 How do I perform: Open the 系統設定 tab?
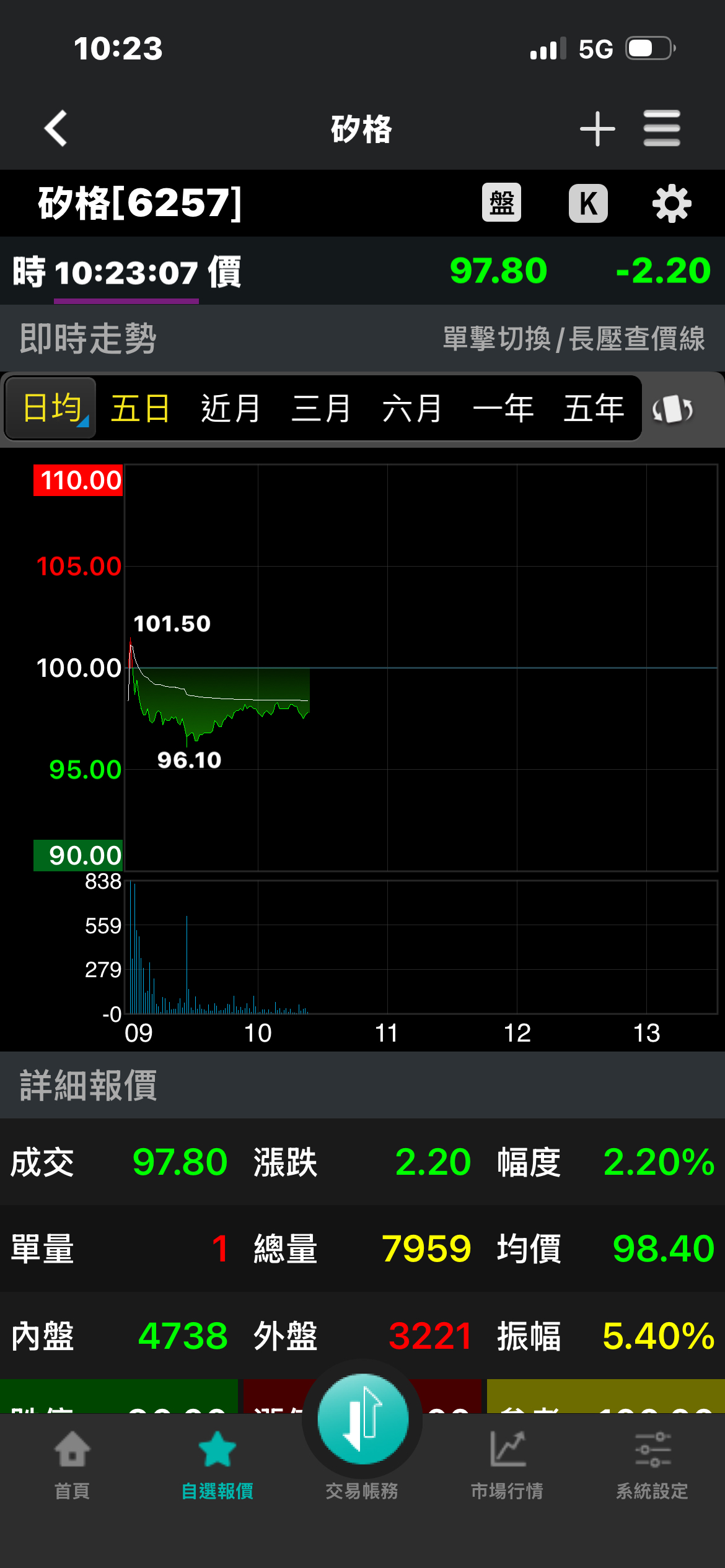point(652,1464)
